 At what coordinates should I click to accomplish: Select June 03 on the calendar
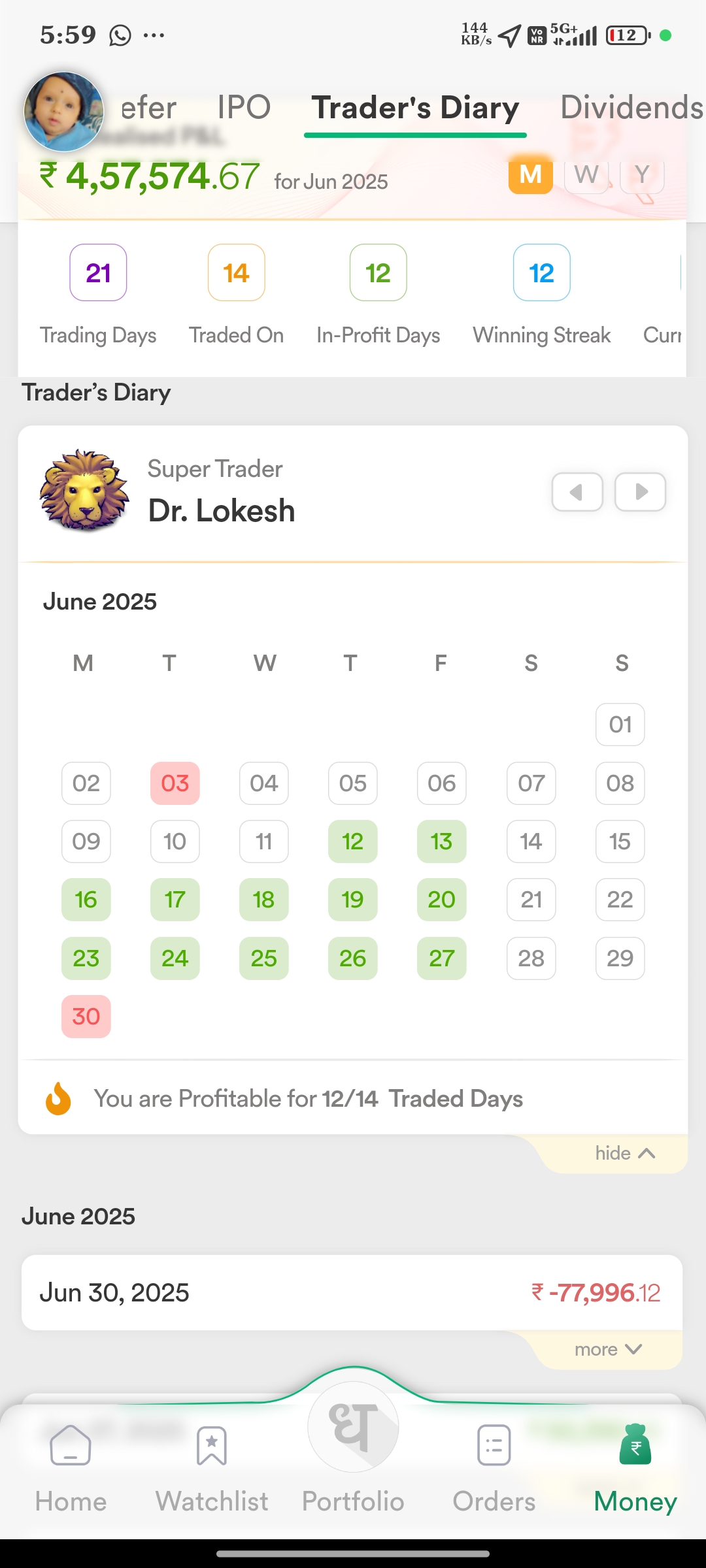[x=175, y=783]
